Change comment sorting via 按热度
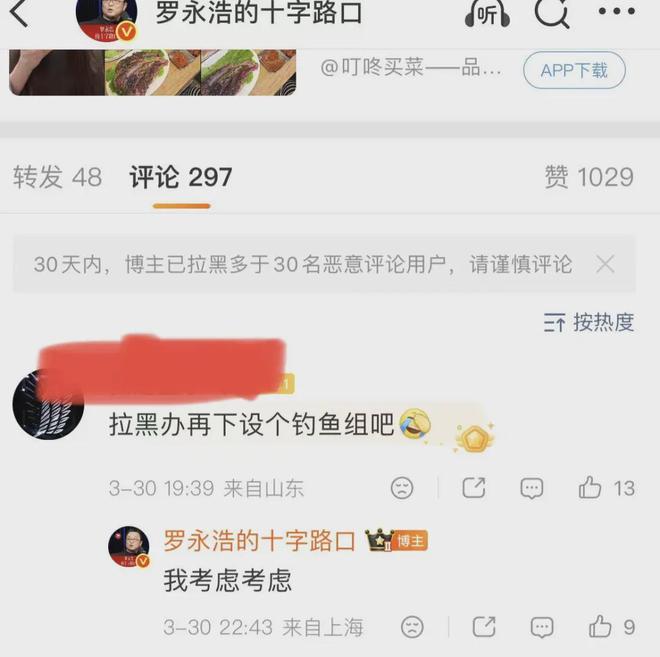 click(x=589, y=322)
